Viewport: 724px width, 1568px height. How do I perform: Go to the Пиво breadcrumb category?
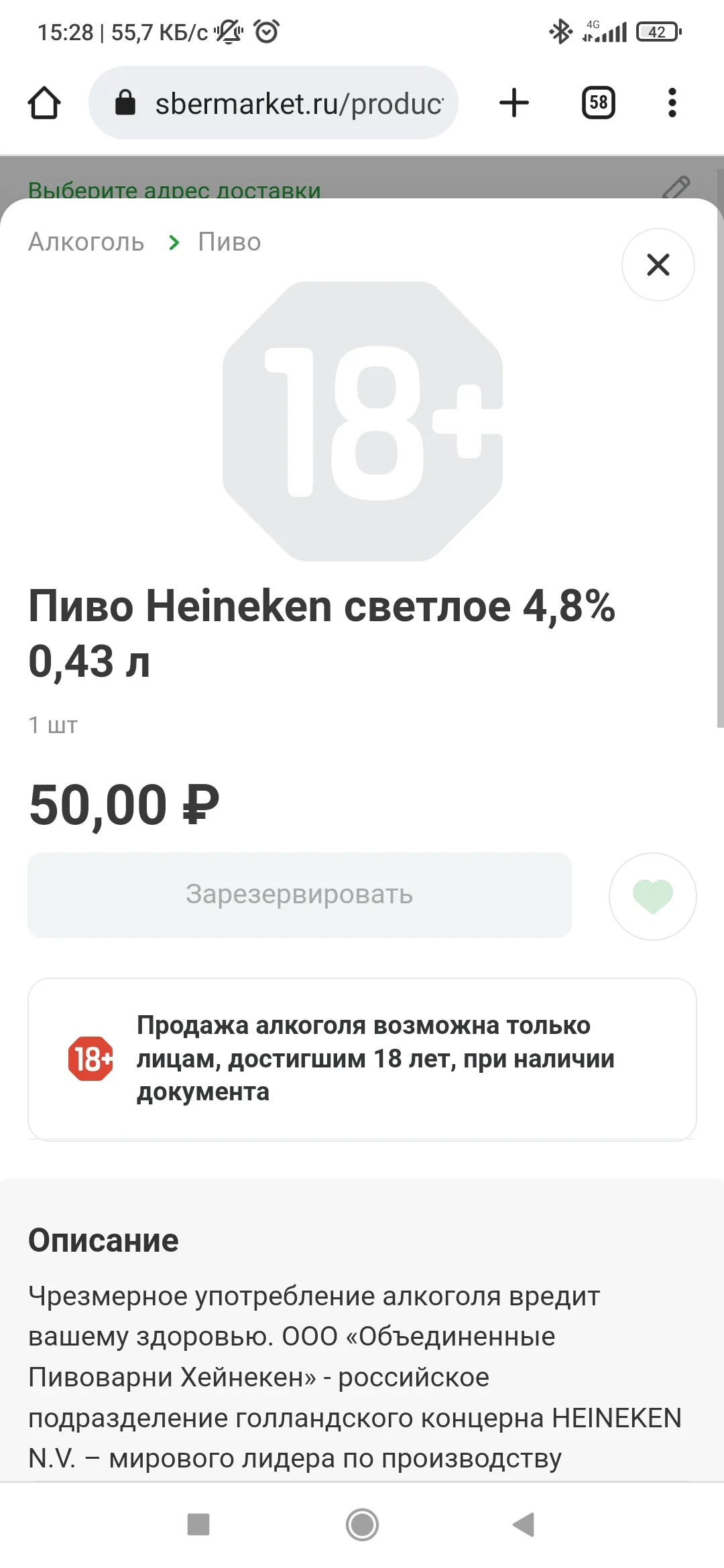[229, 242]
